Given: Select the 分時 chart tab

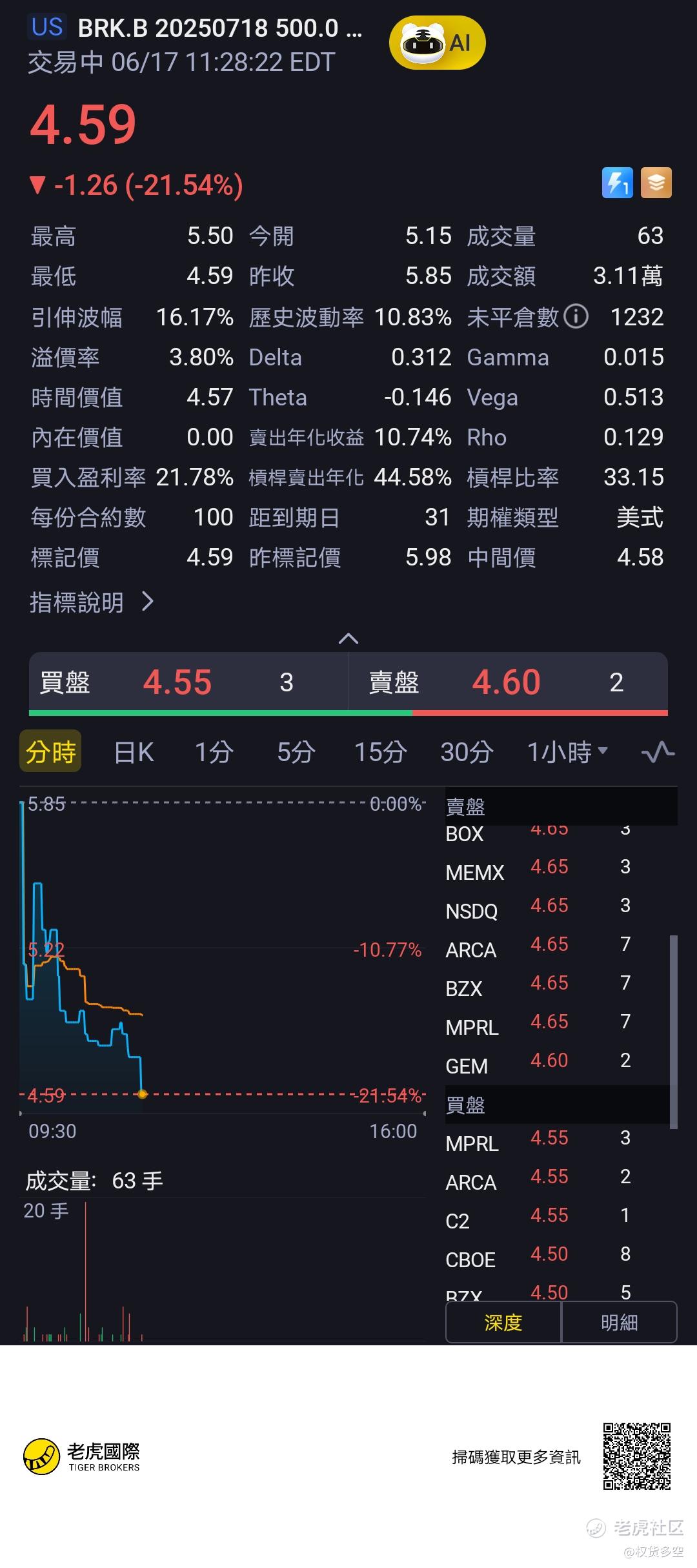Looking at the screenshot, I should [x=50, y=751].
